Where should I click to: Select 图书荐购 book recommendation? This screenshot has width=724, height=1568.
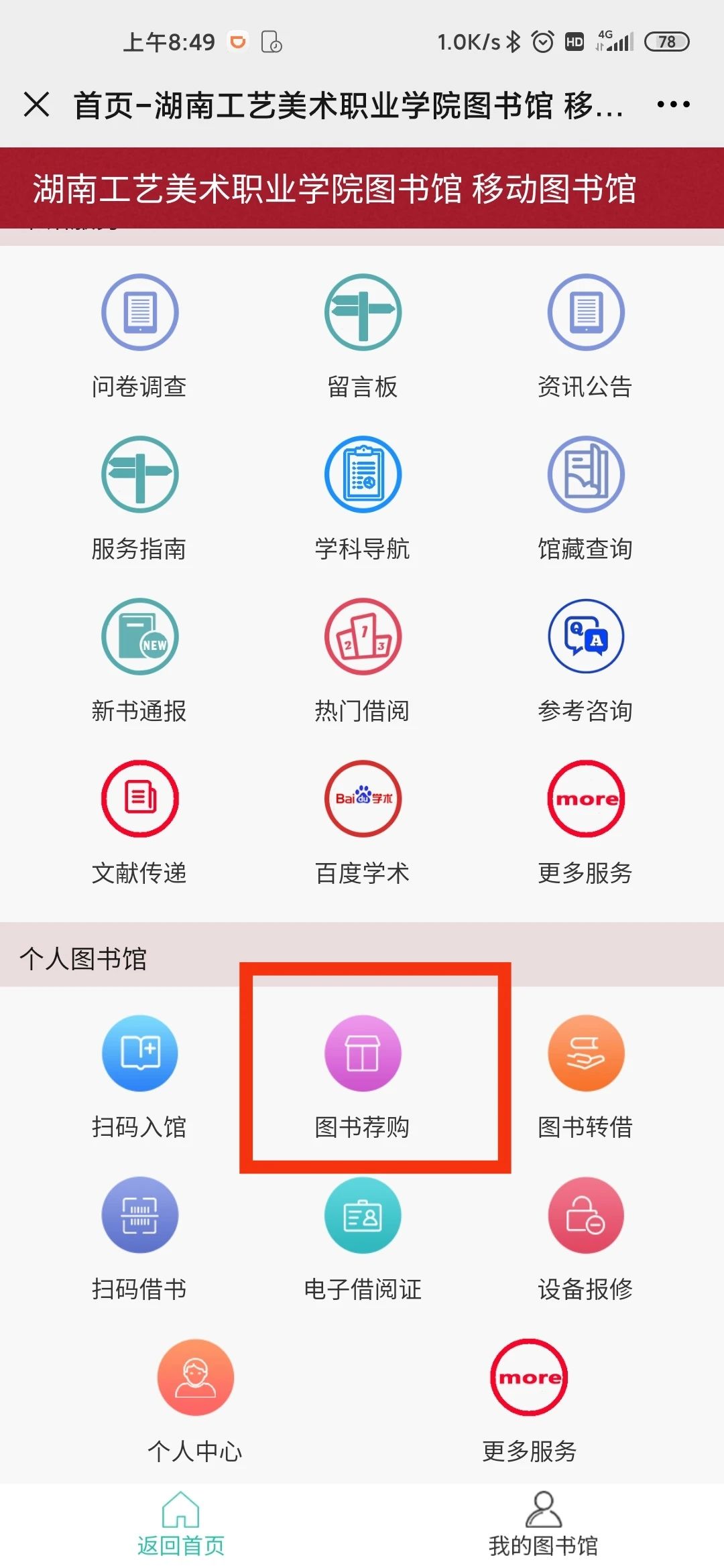click(x=363, y=1054)
